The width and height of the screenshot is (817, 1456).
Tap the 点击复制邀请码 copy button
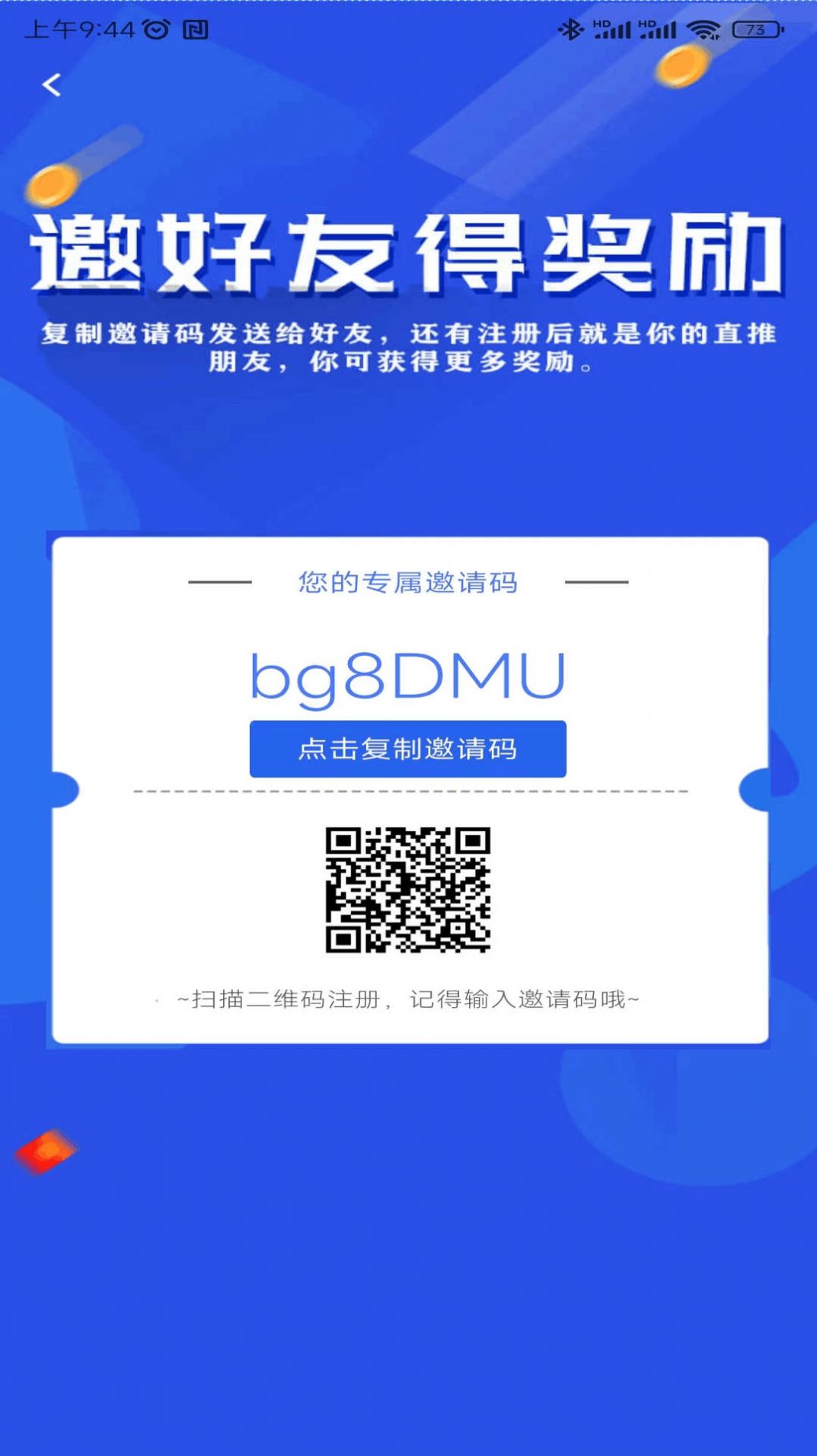point(408,750)
